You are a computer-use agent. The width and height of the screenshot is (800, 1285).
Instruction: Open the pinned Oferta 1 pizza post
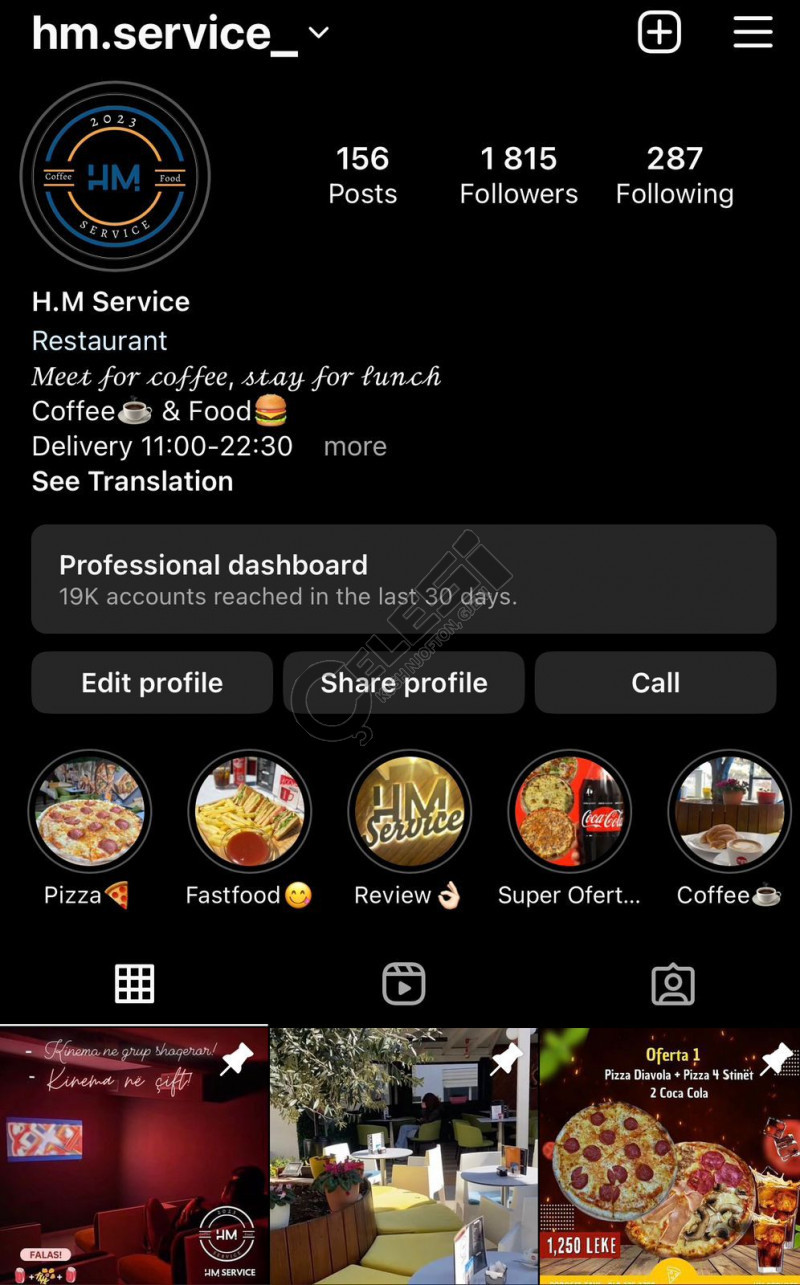(x=670, y=1156)
